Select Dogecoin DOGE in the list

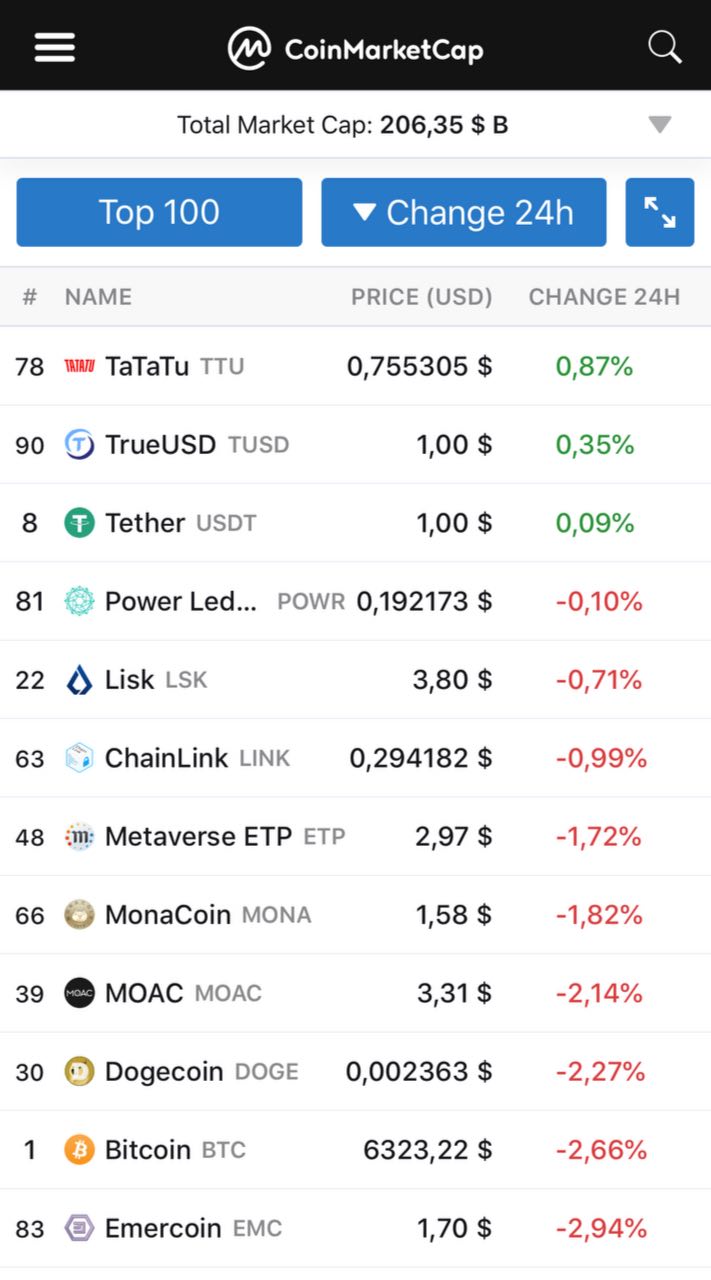(x=355, y=1071)
